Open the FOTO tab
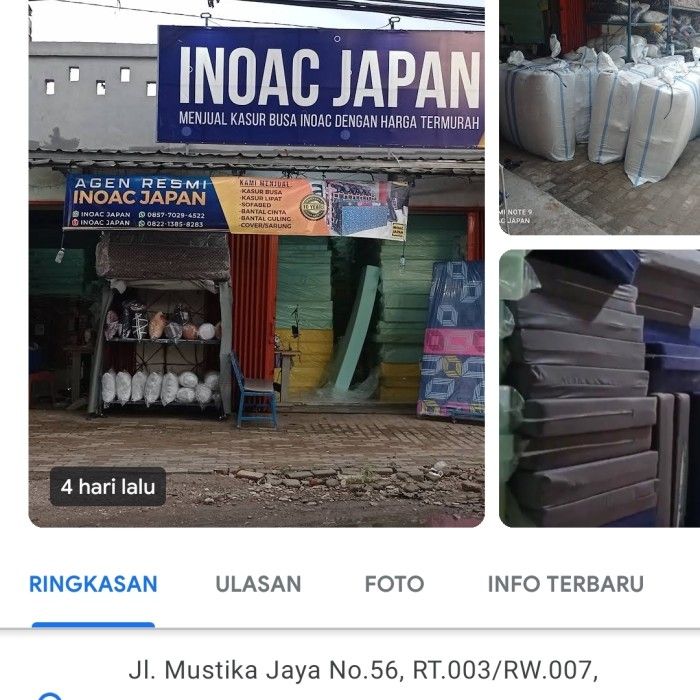Screen dimensions: 700x700 (x=394, y=584)
